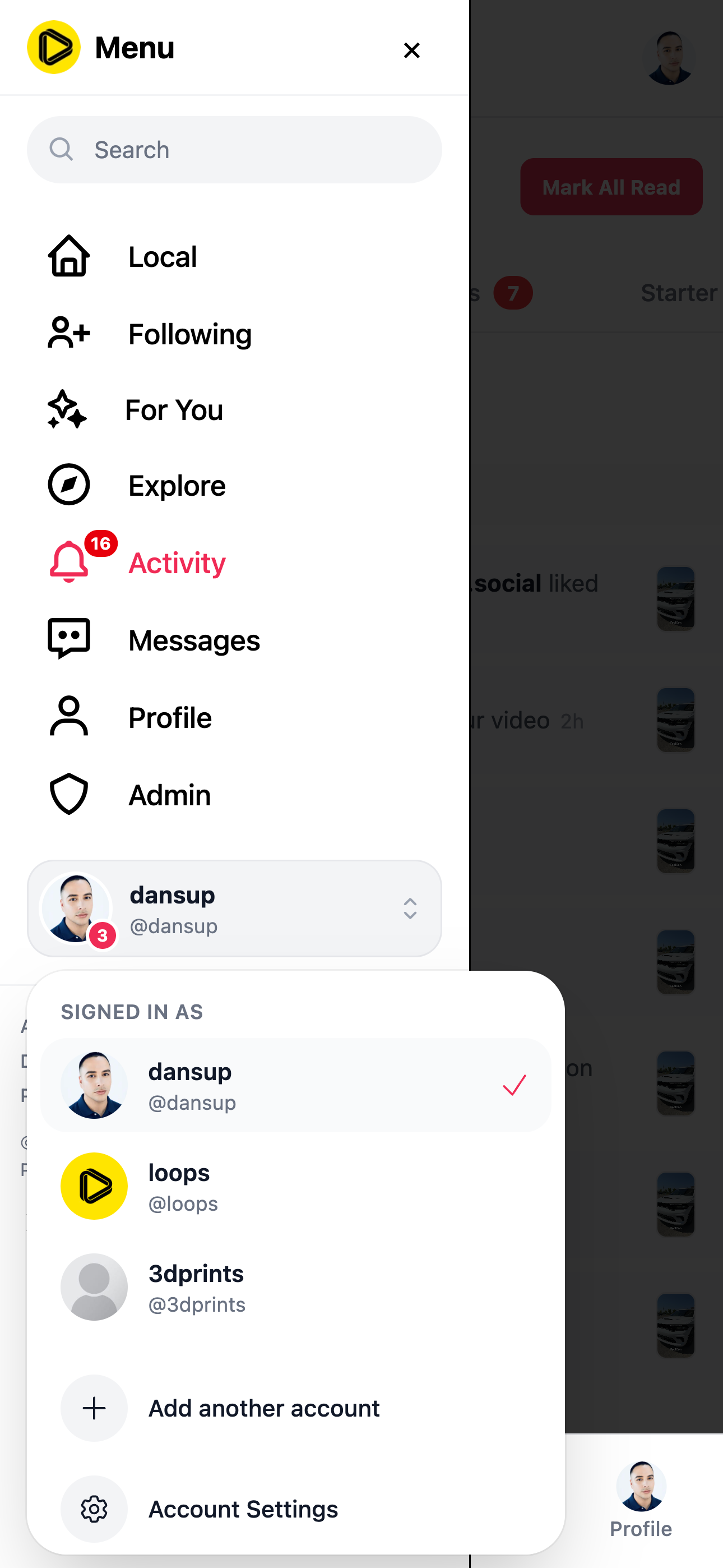
Task: Switch to the loops account
Action: (x=296, y=1186)
